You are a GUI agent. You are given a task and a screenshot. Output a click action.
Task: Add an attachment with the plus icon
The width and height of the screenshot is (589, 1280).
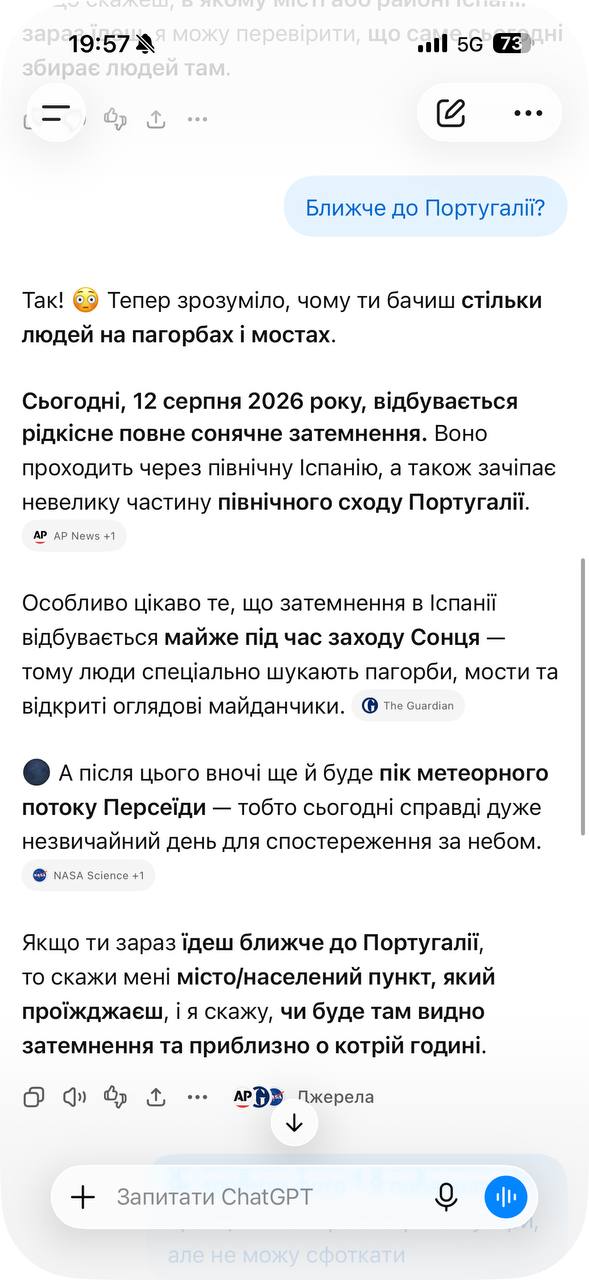(x=83, y=1197)
